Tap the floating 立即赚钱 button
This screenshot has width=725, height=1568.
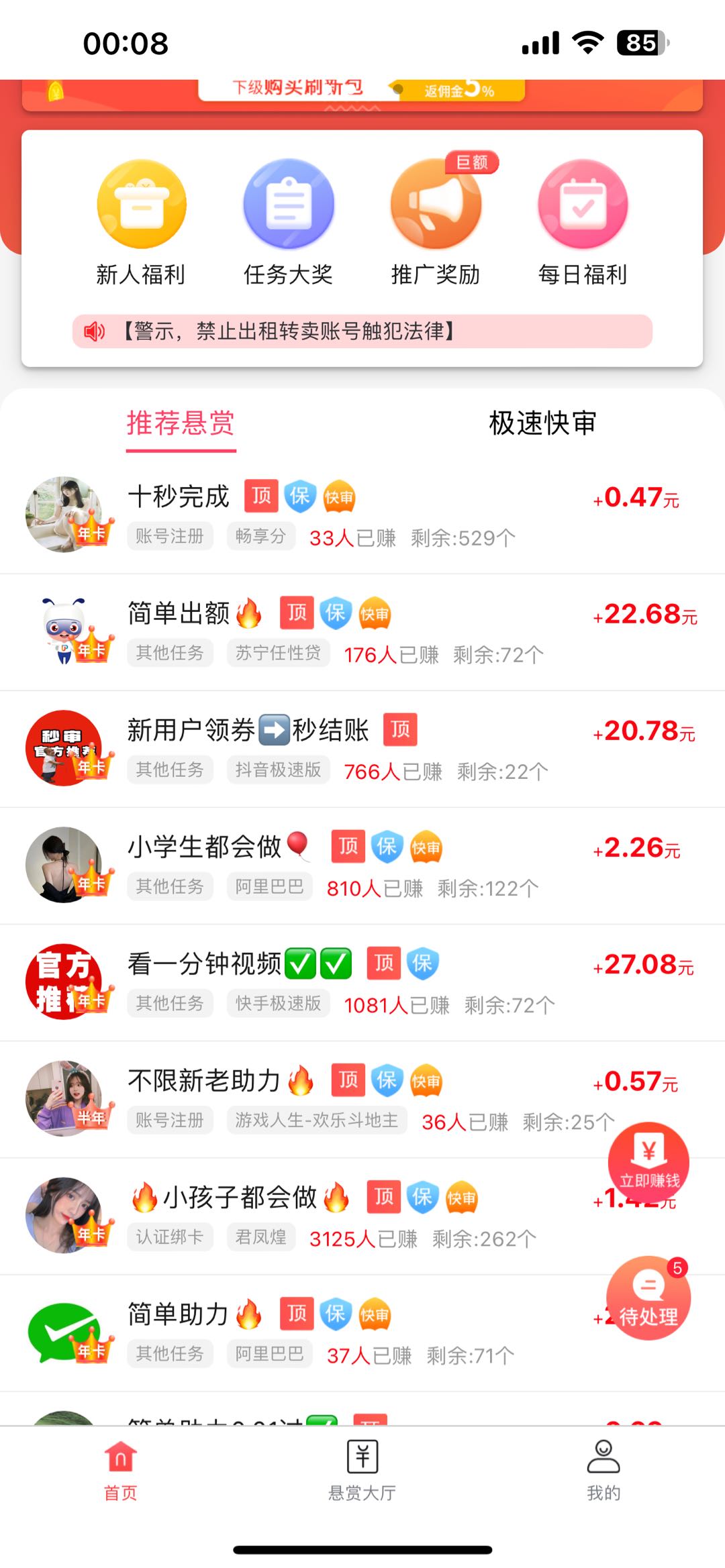click(x=648, y=1162)
